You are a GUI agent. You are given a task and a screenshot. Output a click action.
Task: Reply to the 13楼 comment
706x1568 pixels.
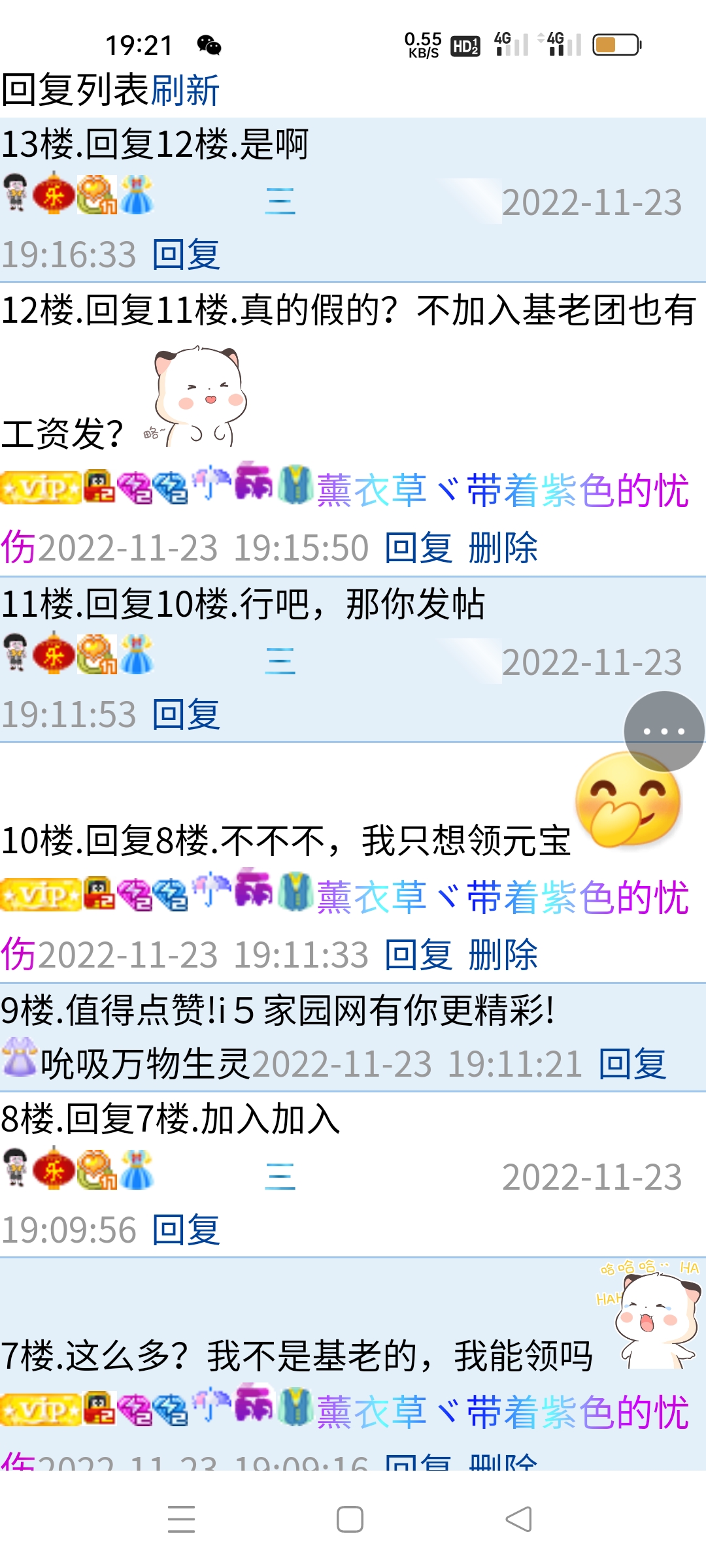pyautogui.click(x=186, y=254)
